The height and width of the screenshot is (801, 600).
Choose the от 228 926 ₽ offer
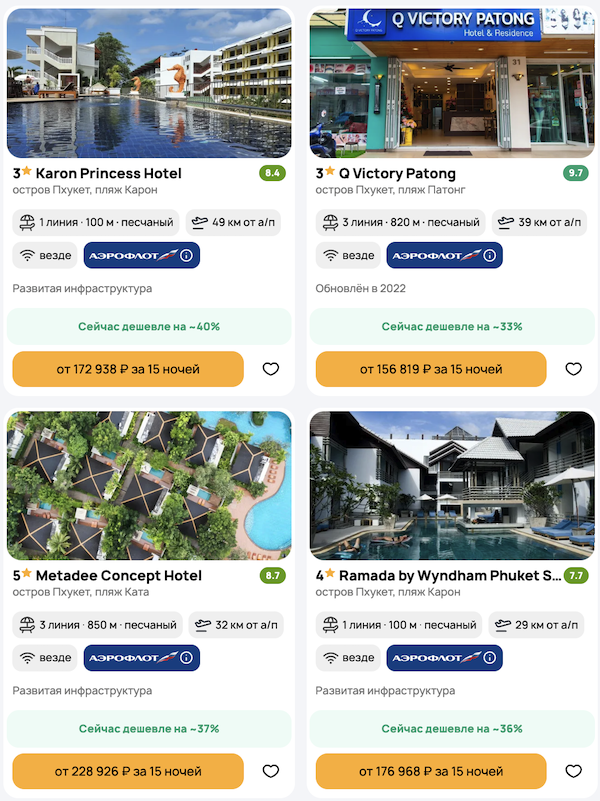tap(128, 771)
